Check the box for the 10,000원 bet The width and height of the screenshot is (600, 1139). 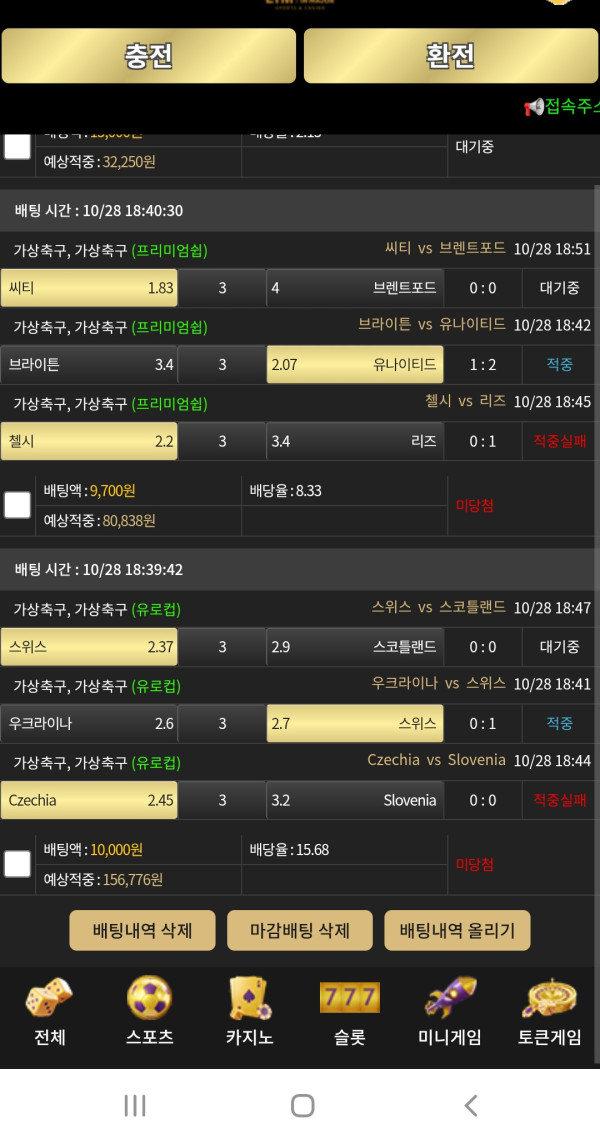coord(17,863)
